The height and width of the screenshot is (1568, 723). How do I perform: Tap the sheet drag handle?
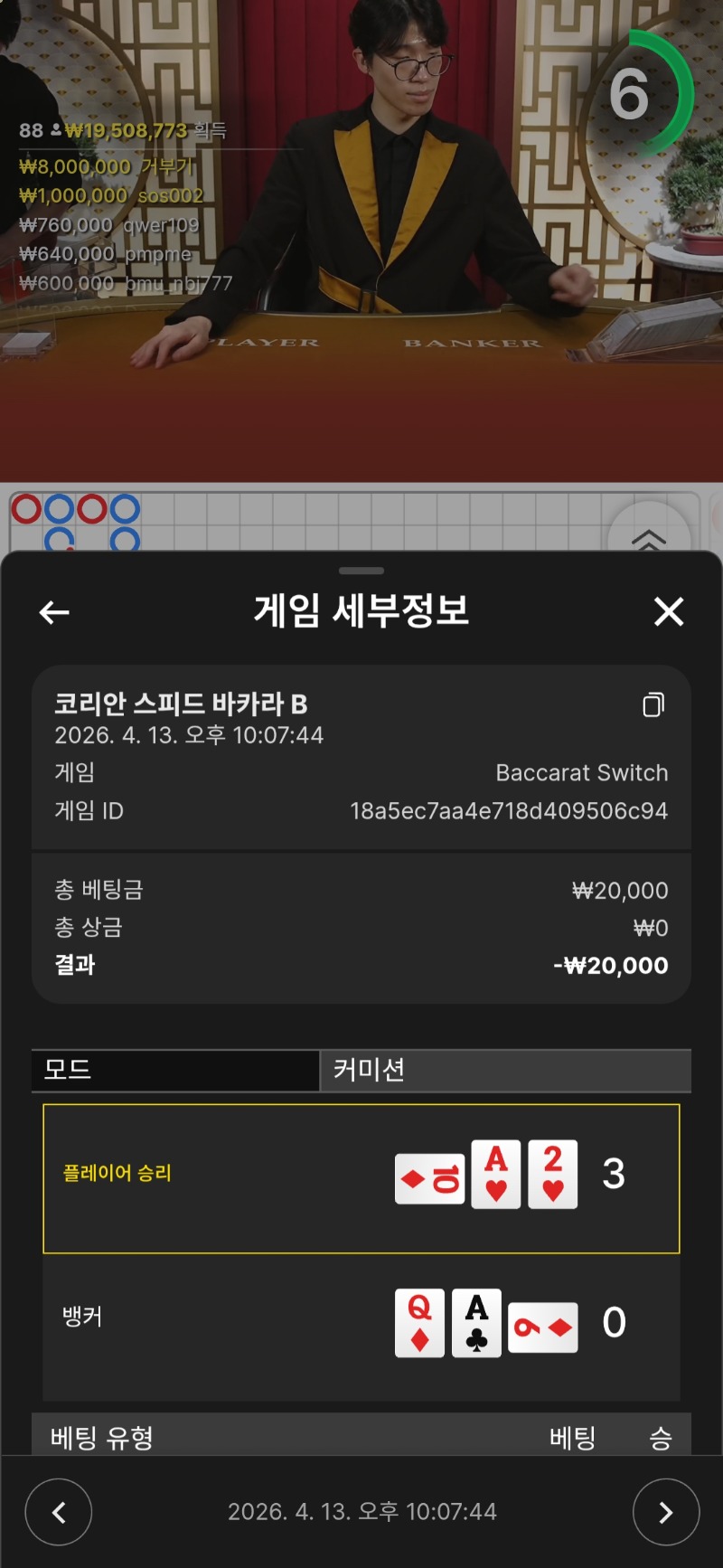coord(361,571)
